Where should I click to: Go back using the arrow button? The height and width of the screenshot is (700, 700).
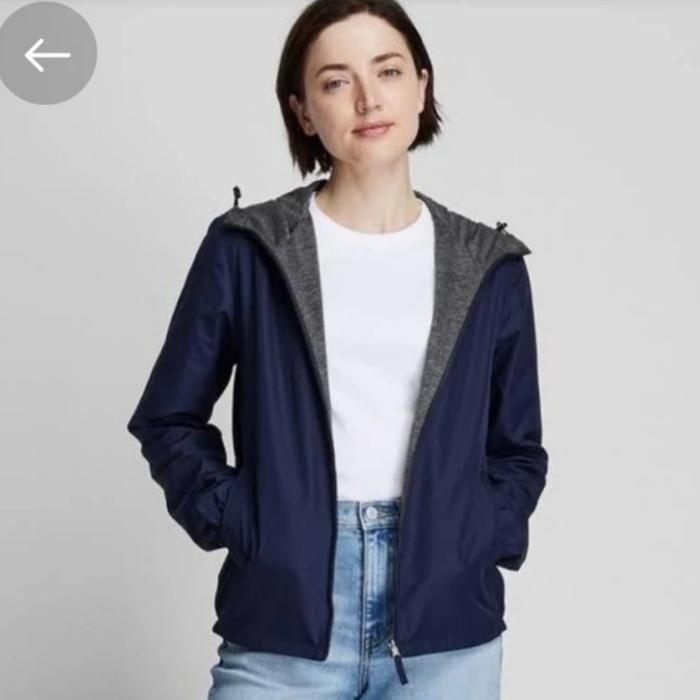pyautogui.click(x=47, y=54)
